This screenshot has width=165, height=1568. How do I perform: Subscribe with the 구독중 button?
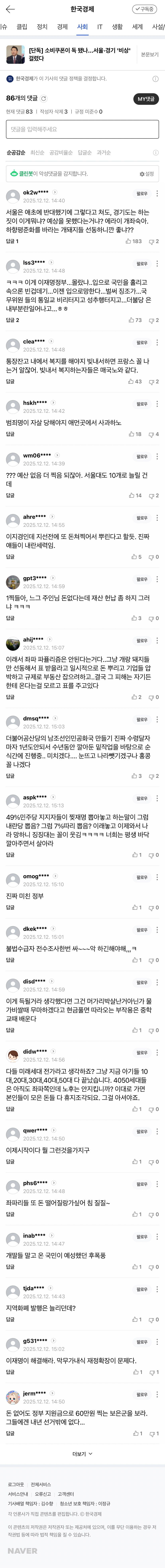coord(145,10)
